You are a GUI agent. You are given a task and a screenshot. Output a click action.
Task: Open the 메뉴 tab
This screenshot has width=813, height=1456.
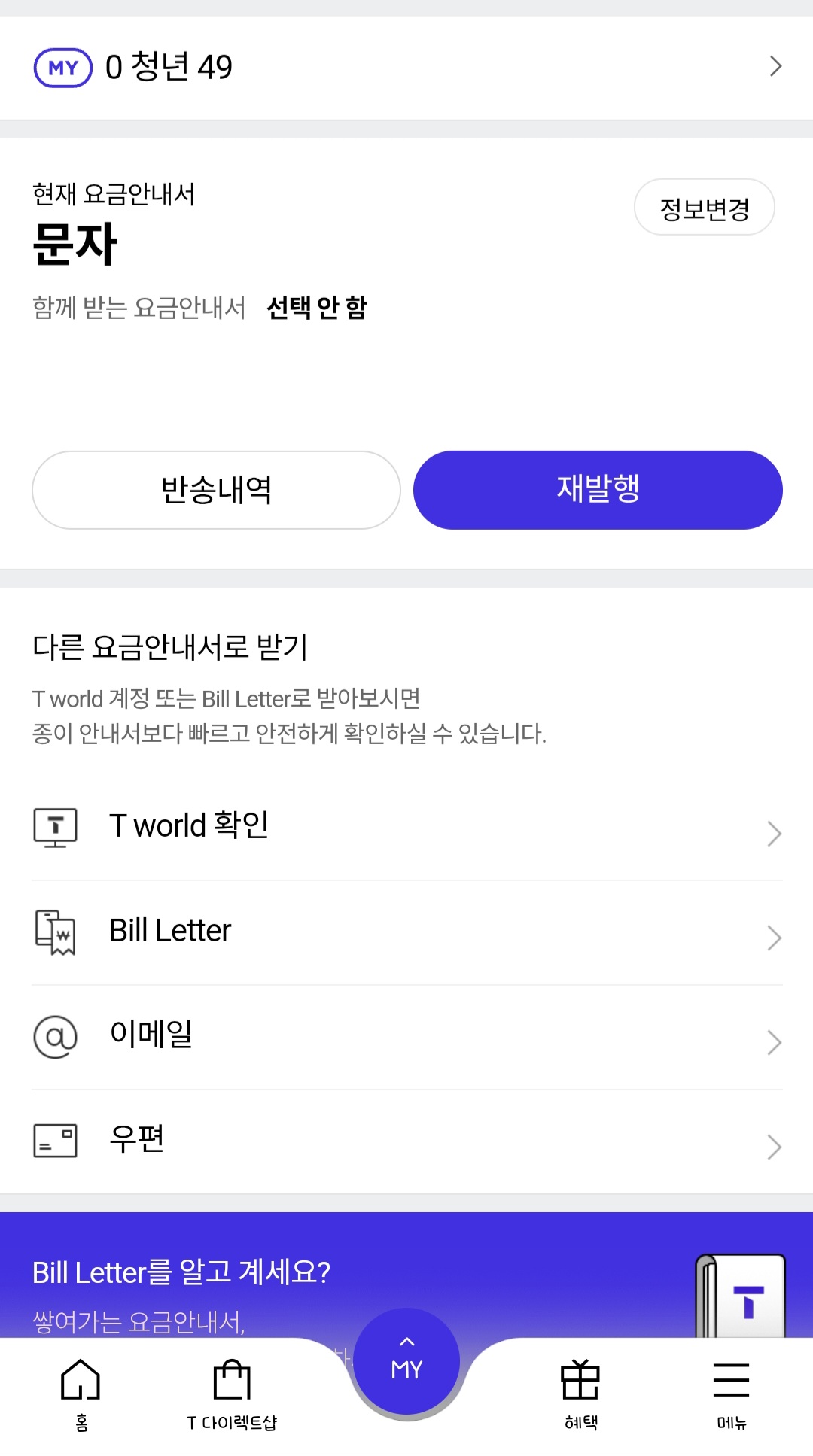pyautogui.click(x=731, y=1394)
